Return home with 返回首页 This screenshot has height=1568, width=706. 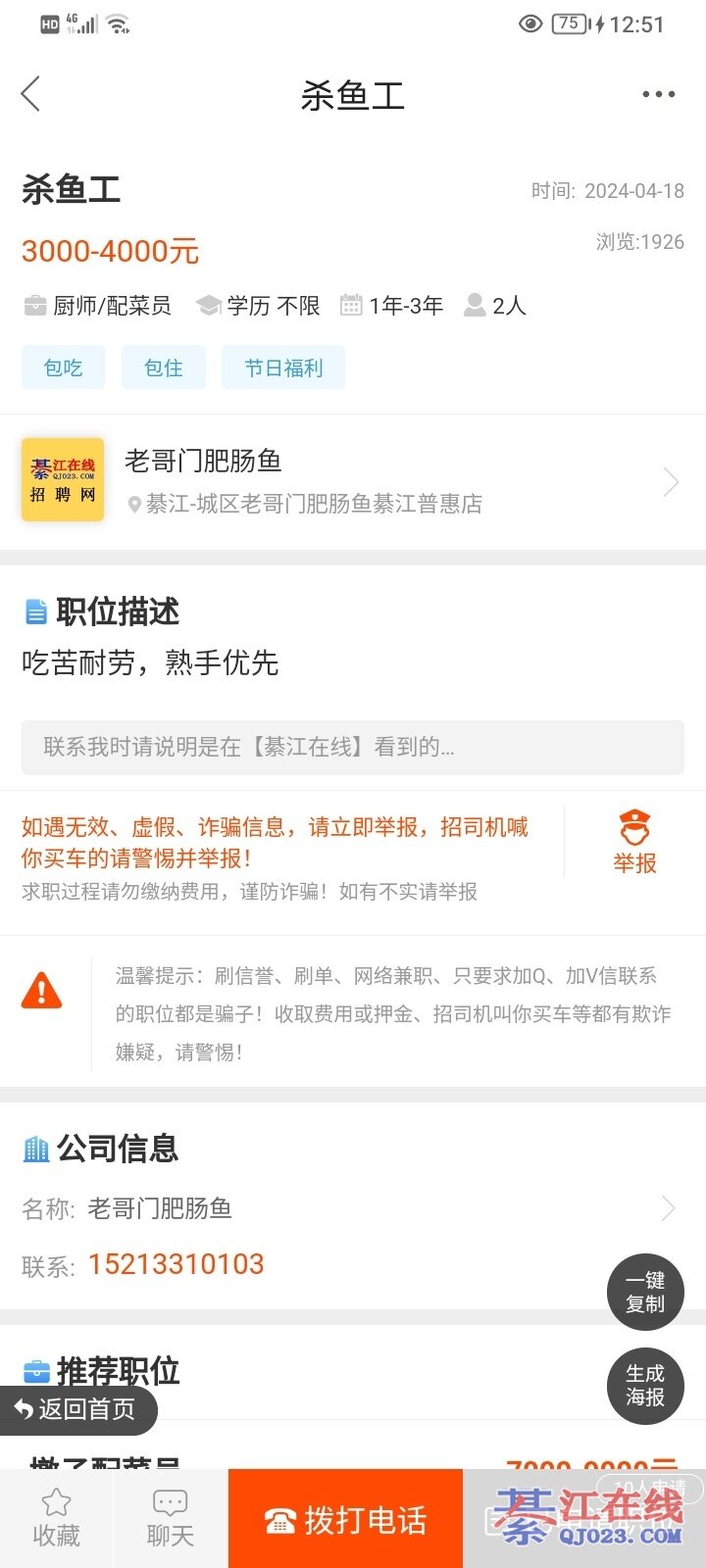tap(76, 1409)
